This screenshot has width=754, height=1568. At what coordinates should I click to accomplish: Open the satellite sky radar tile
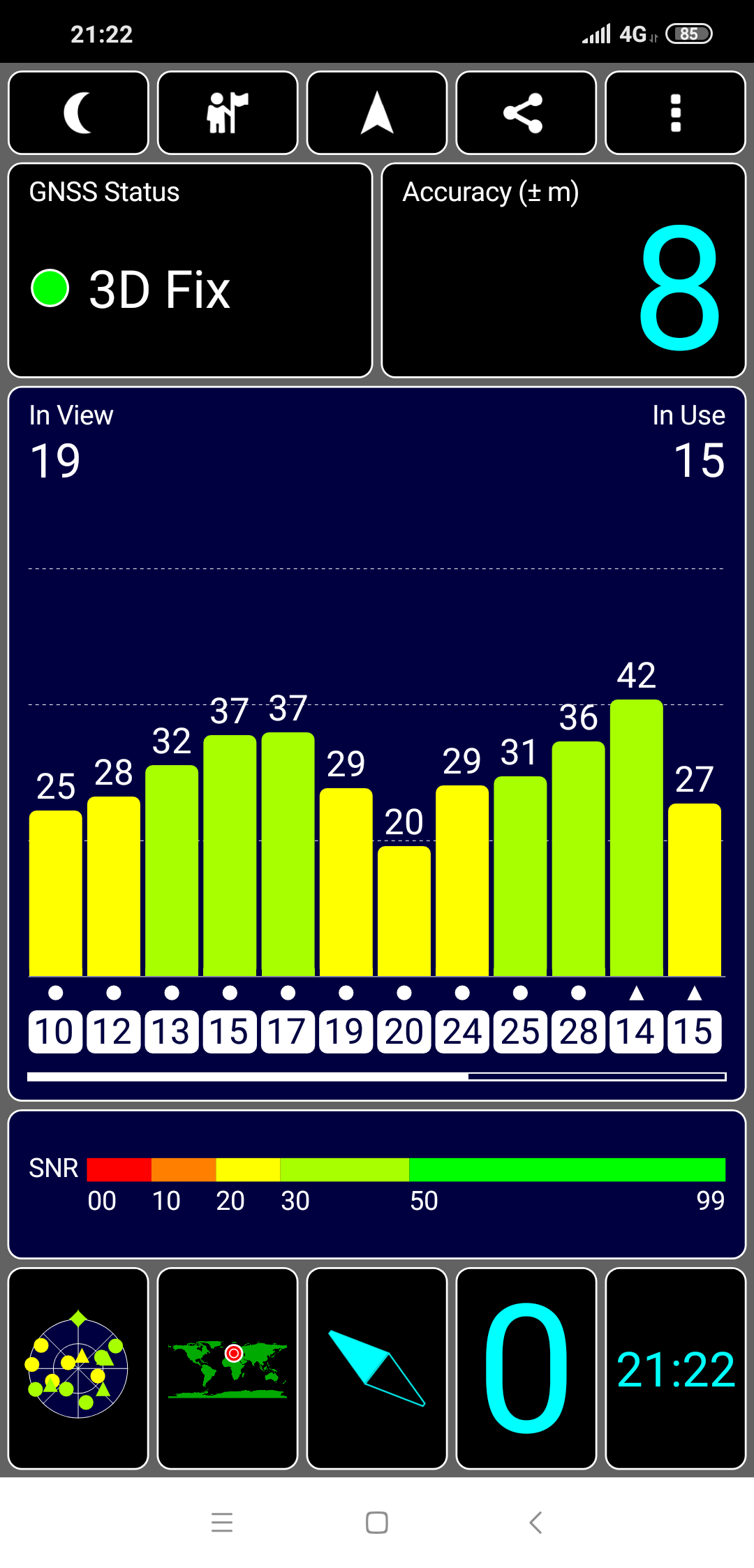pyautogui.click(x=78, y=1368)
